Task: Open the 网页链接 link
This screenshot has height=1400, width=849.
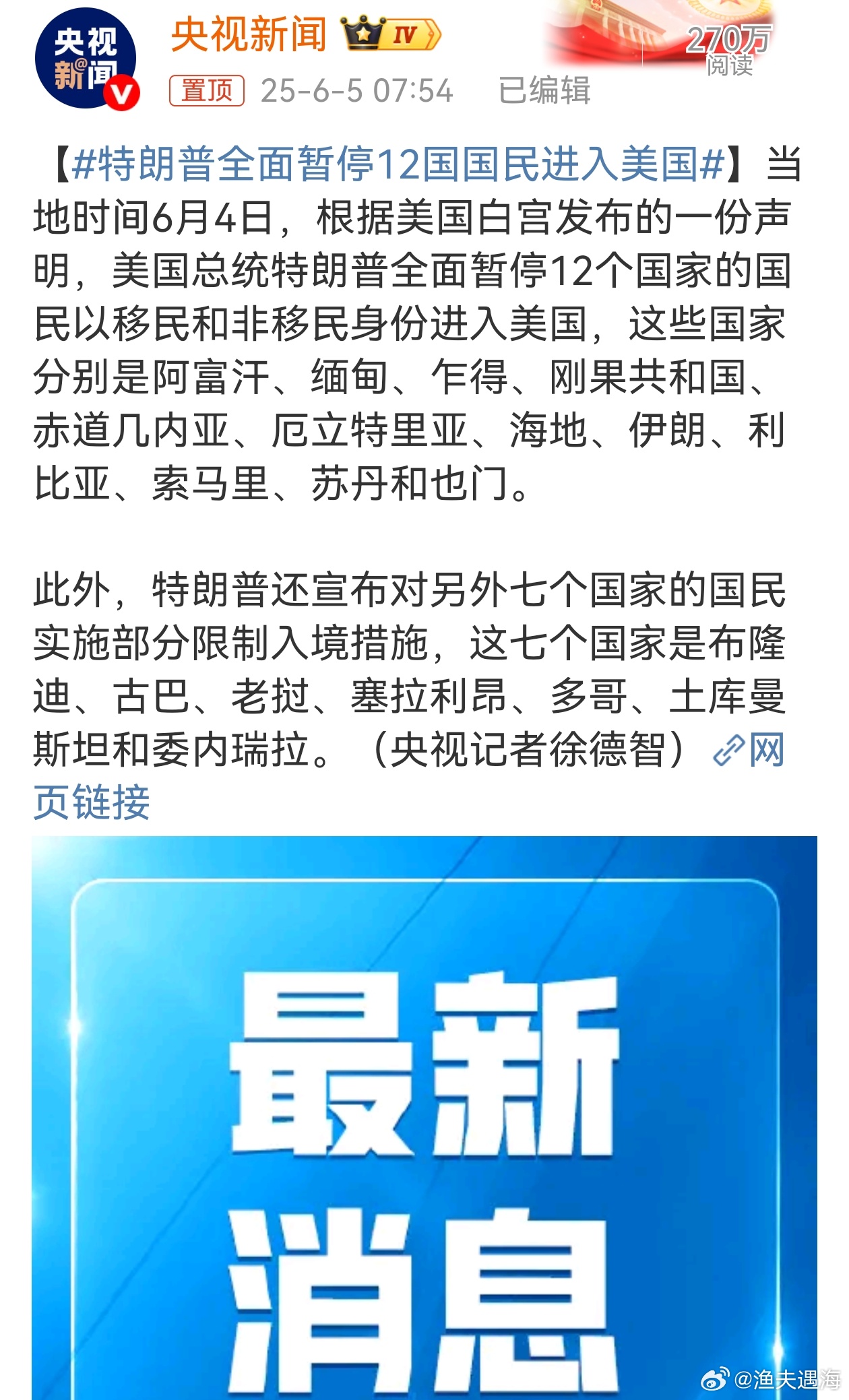Action: point(749,750)
